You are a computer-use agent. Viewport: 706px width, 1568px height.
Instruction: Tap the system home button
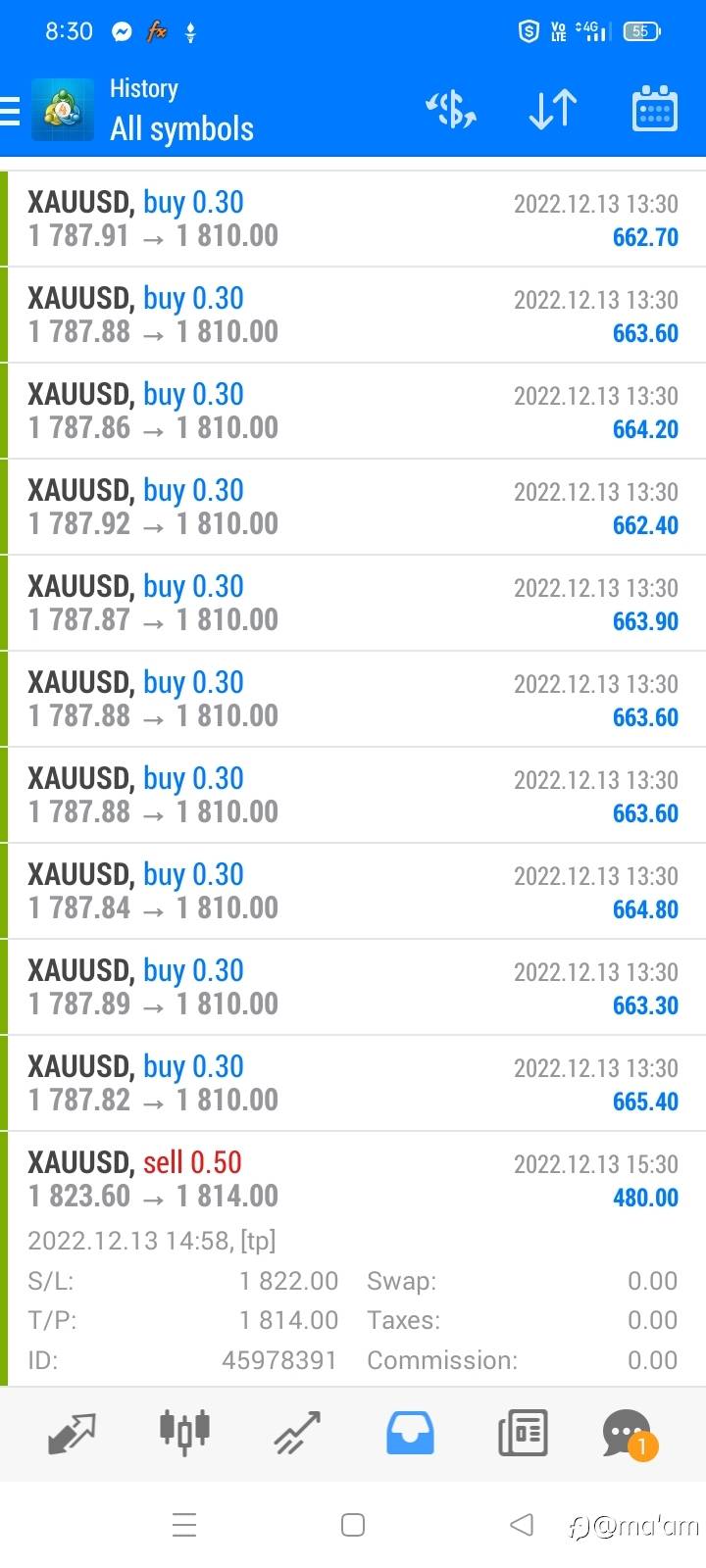pos(353,1525)
